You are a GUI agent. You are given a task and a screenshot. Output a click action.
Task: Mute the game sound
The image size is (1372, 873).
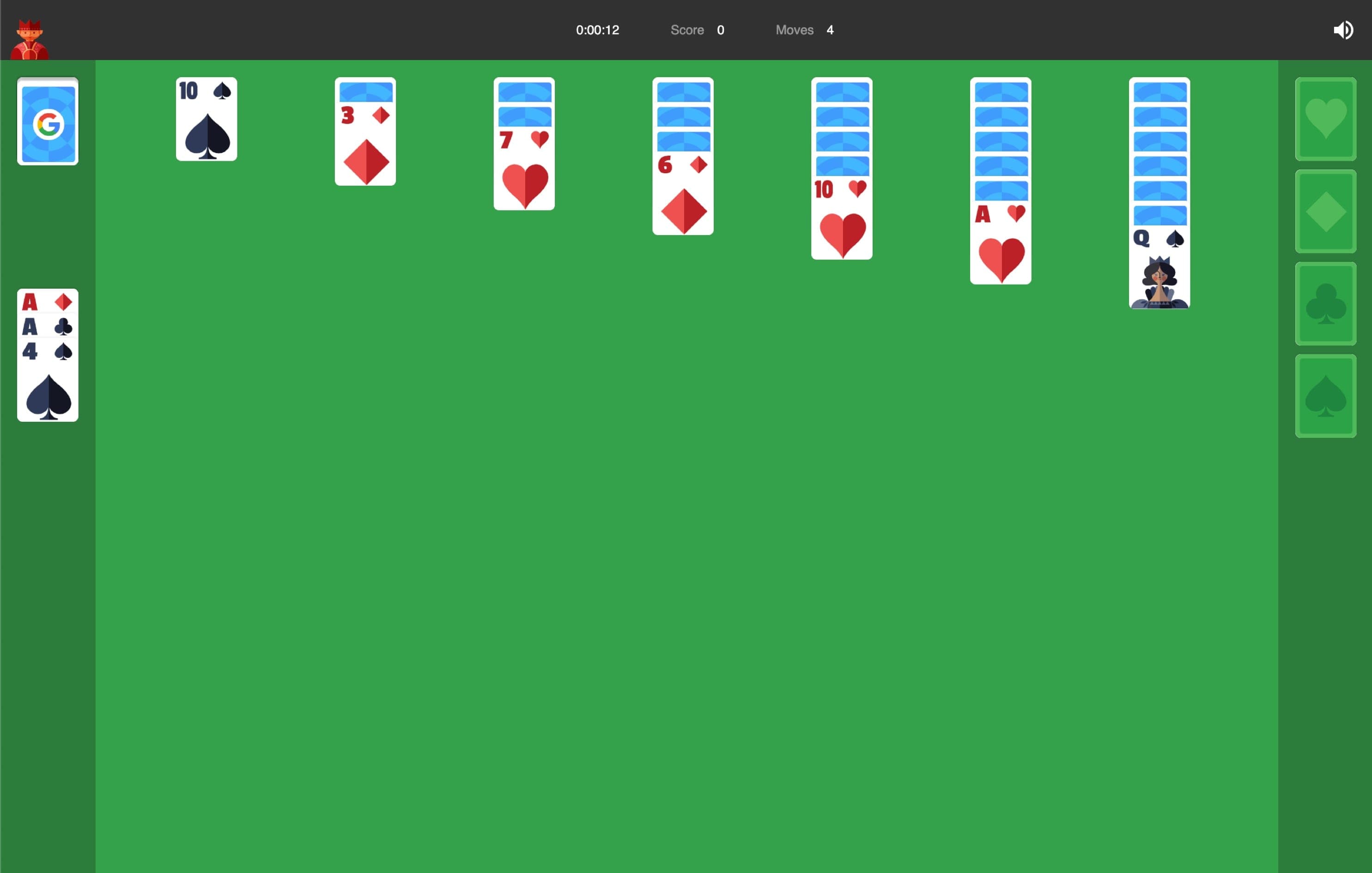coord(1343,30)
